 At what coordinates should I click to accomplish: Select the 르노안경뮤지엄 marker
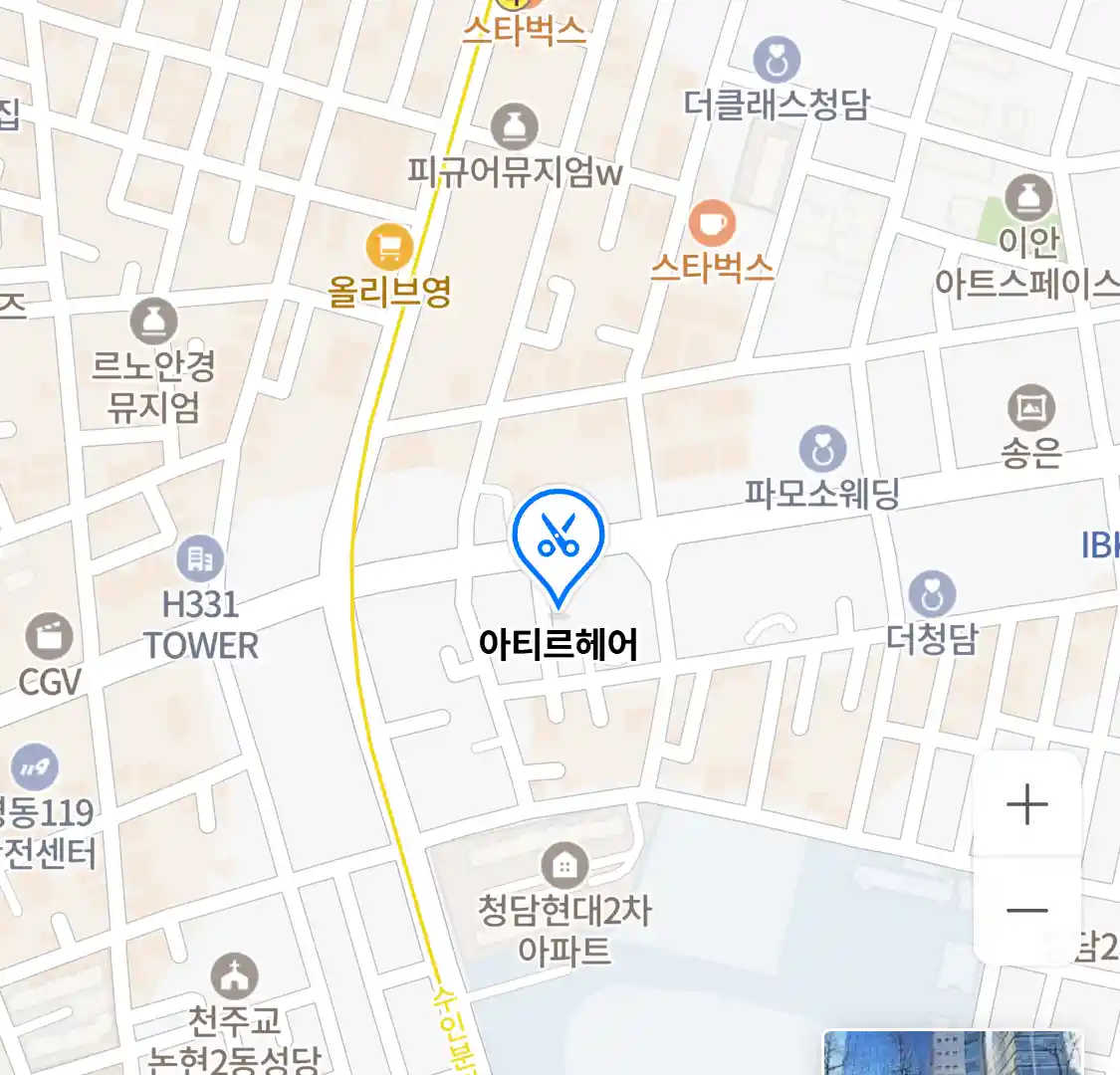pyautogui.click(x=153, y=322)
